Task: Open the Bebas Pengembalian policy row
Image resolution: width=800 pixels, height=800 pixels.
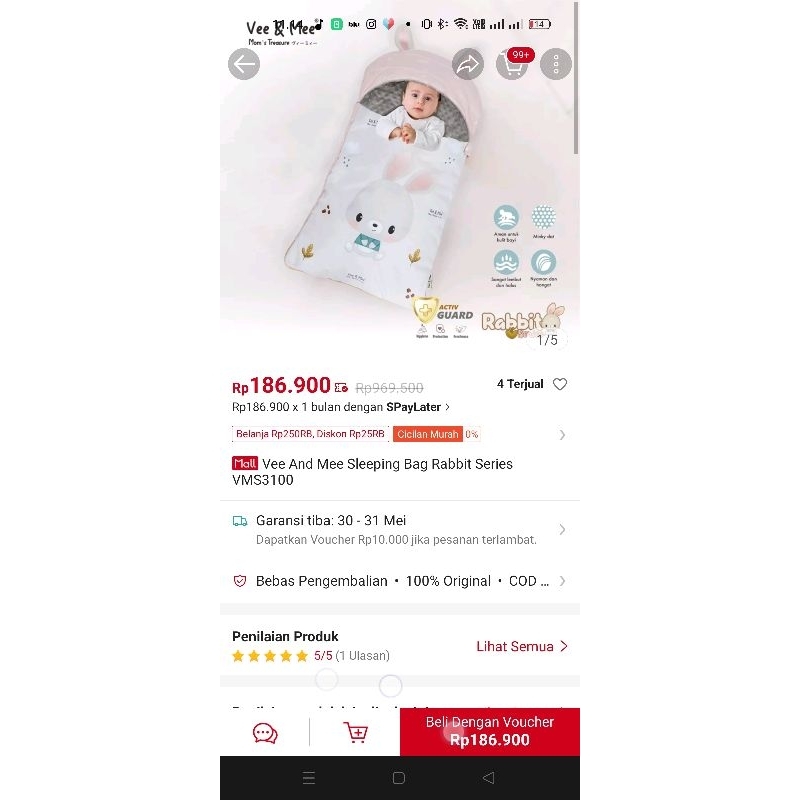Action: click(x=400, y=581)
